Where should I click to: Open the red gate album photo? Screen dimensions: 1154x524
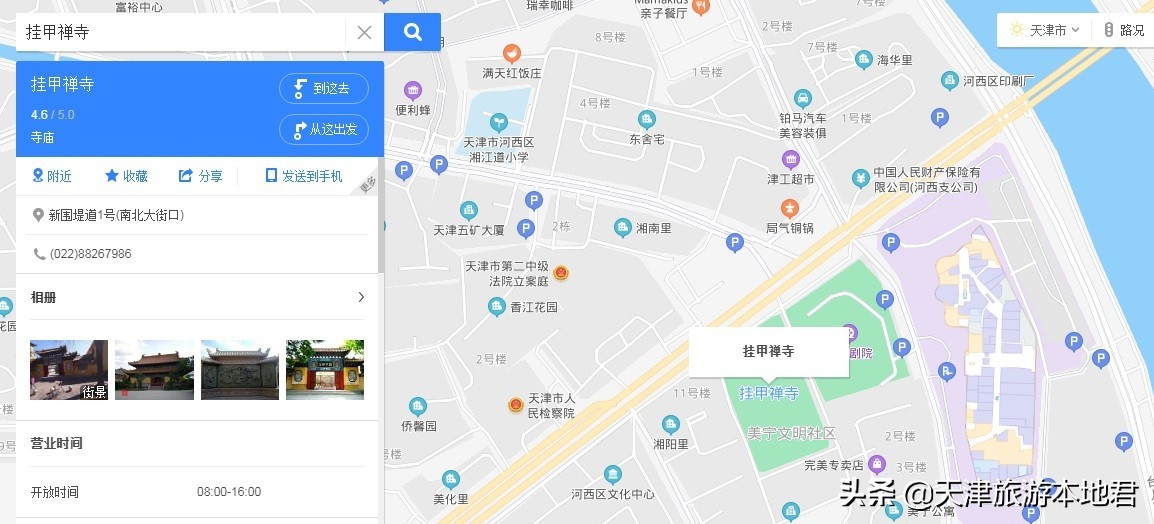[324, 369]
